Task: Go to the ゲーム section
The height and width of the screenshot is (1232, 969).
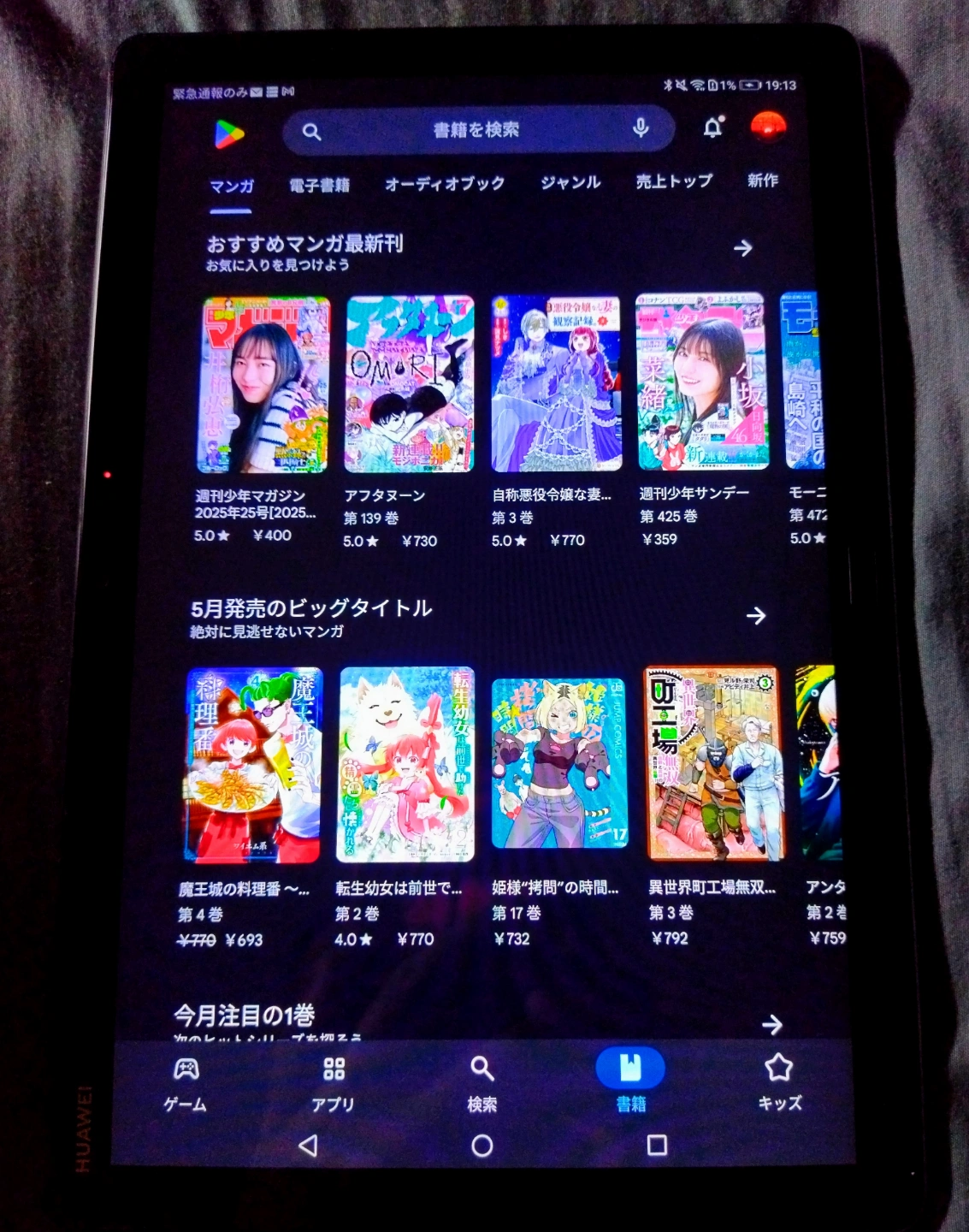Action: (186, 1083)
